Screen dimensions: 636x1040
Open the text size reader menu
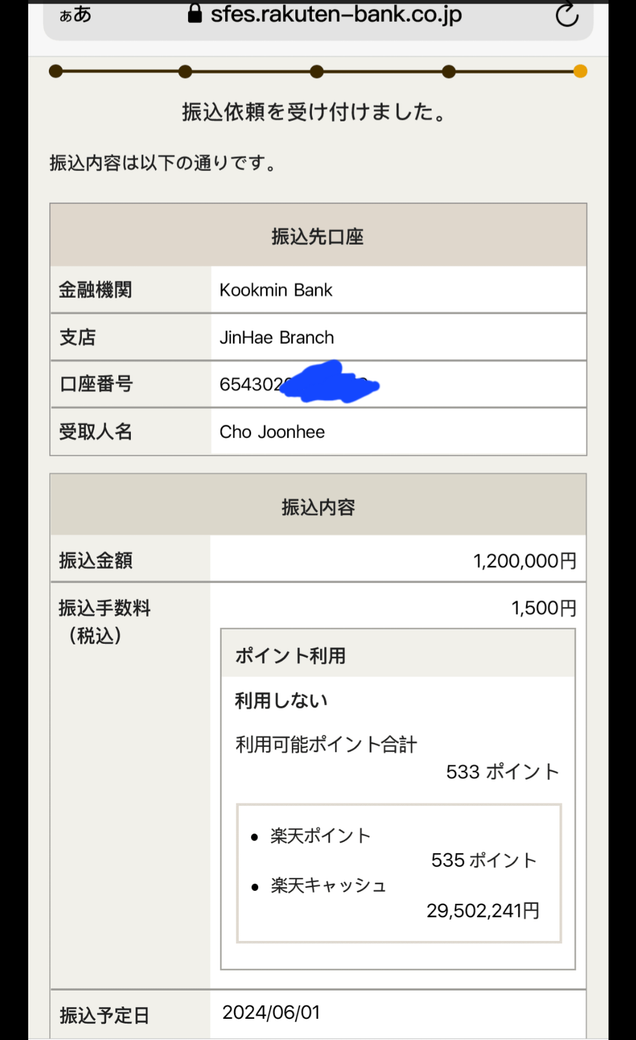click(x=76, y=15)
